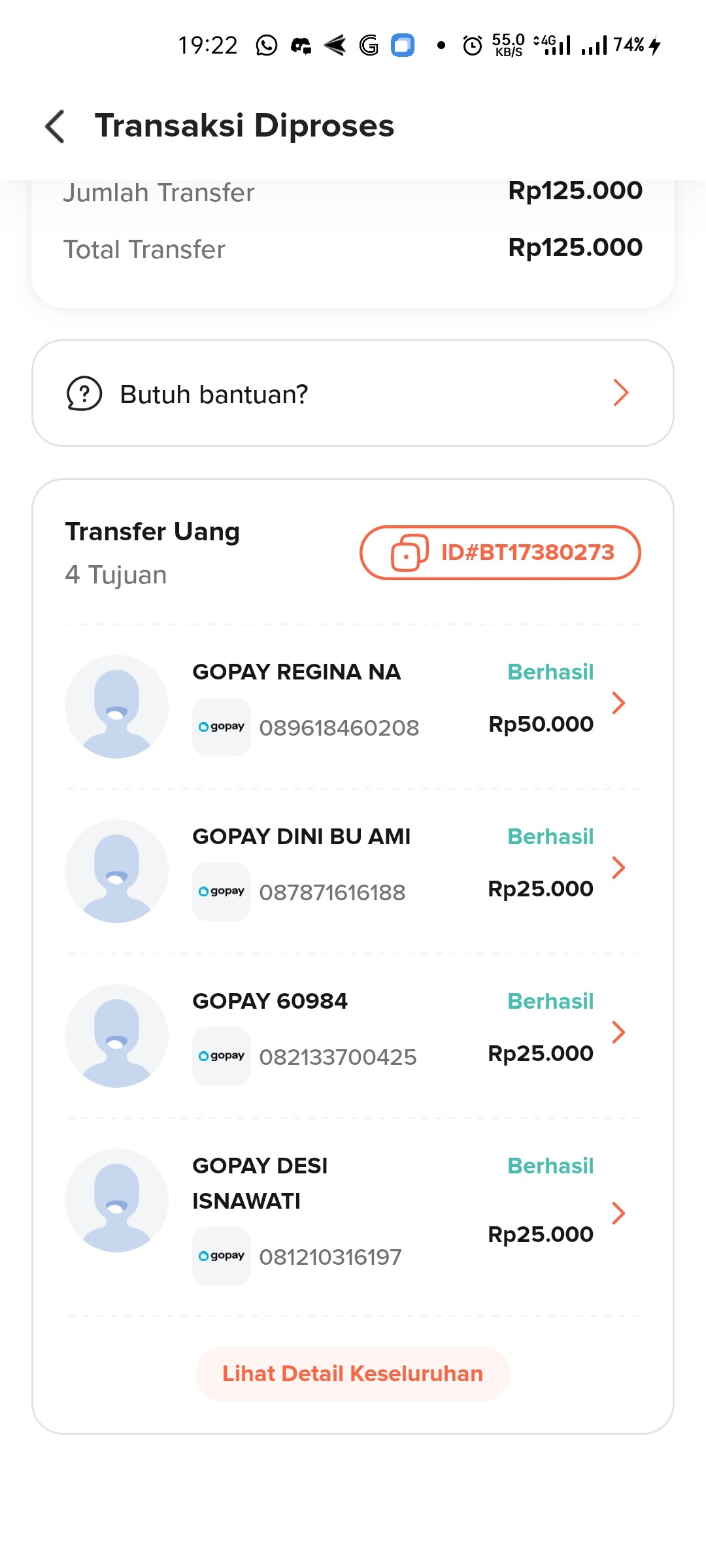706x1568 pixels.
Task: Open the GOPAY REGINA NA transfer details
Action: [353, 706]
